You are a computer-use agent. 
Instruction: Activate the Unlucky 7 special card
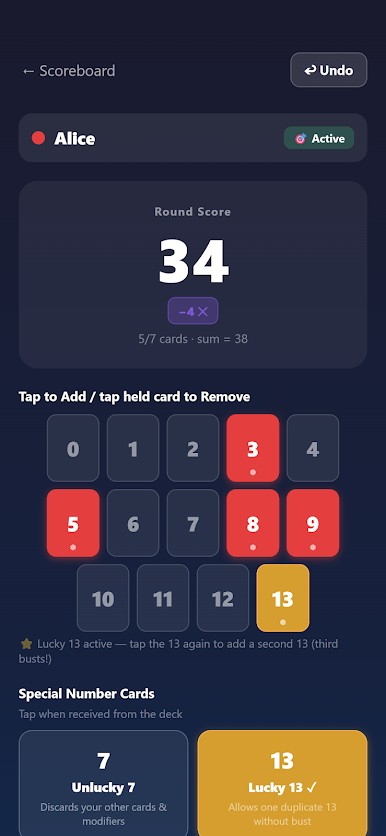pyautogui.click(x=103, y=783)
